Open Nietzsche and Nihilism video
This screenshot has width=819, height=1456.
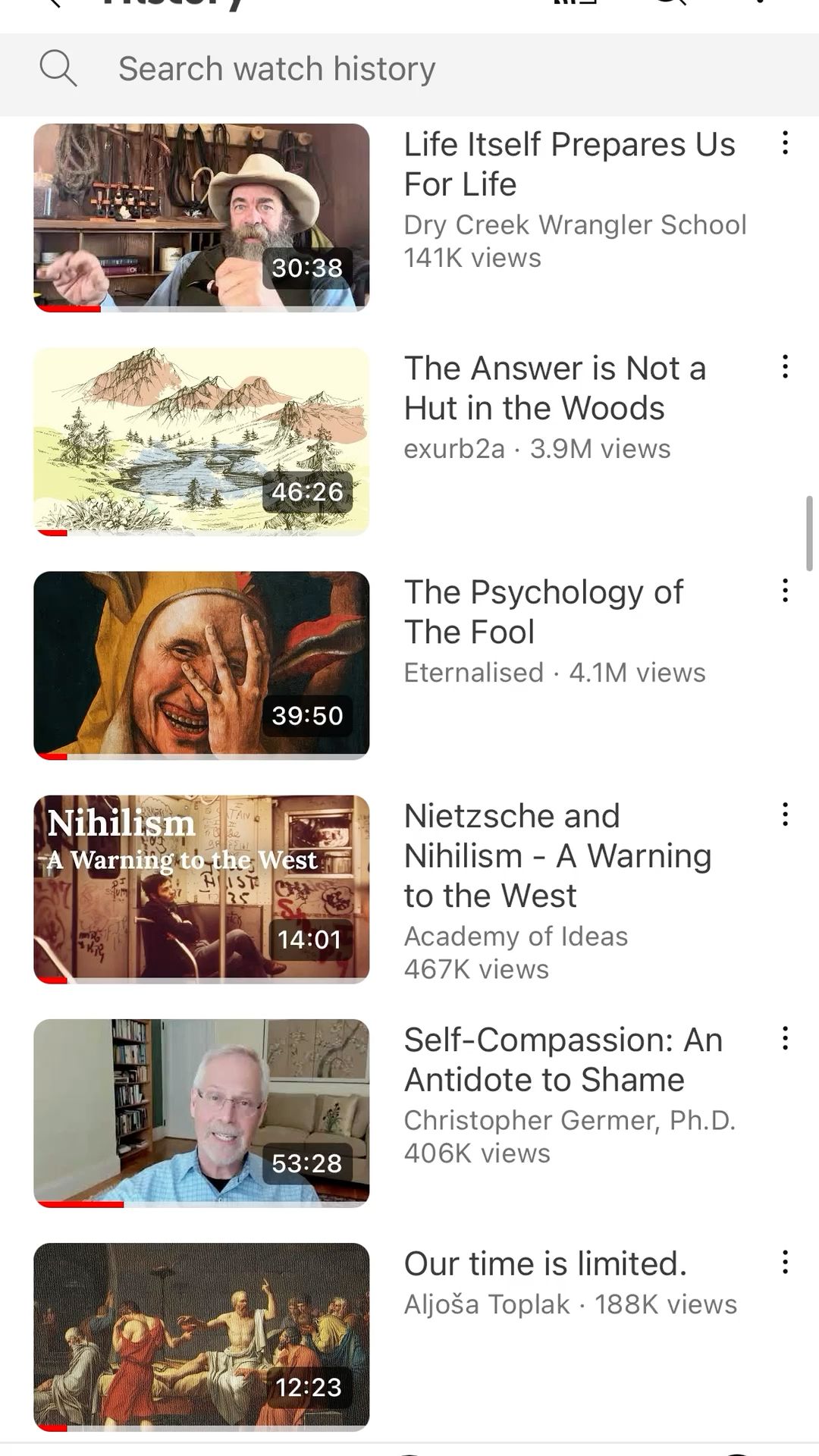[201, 889]
